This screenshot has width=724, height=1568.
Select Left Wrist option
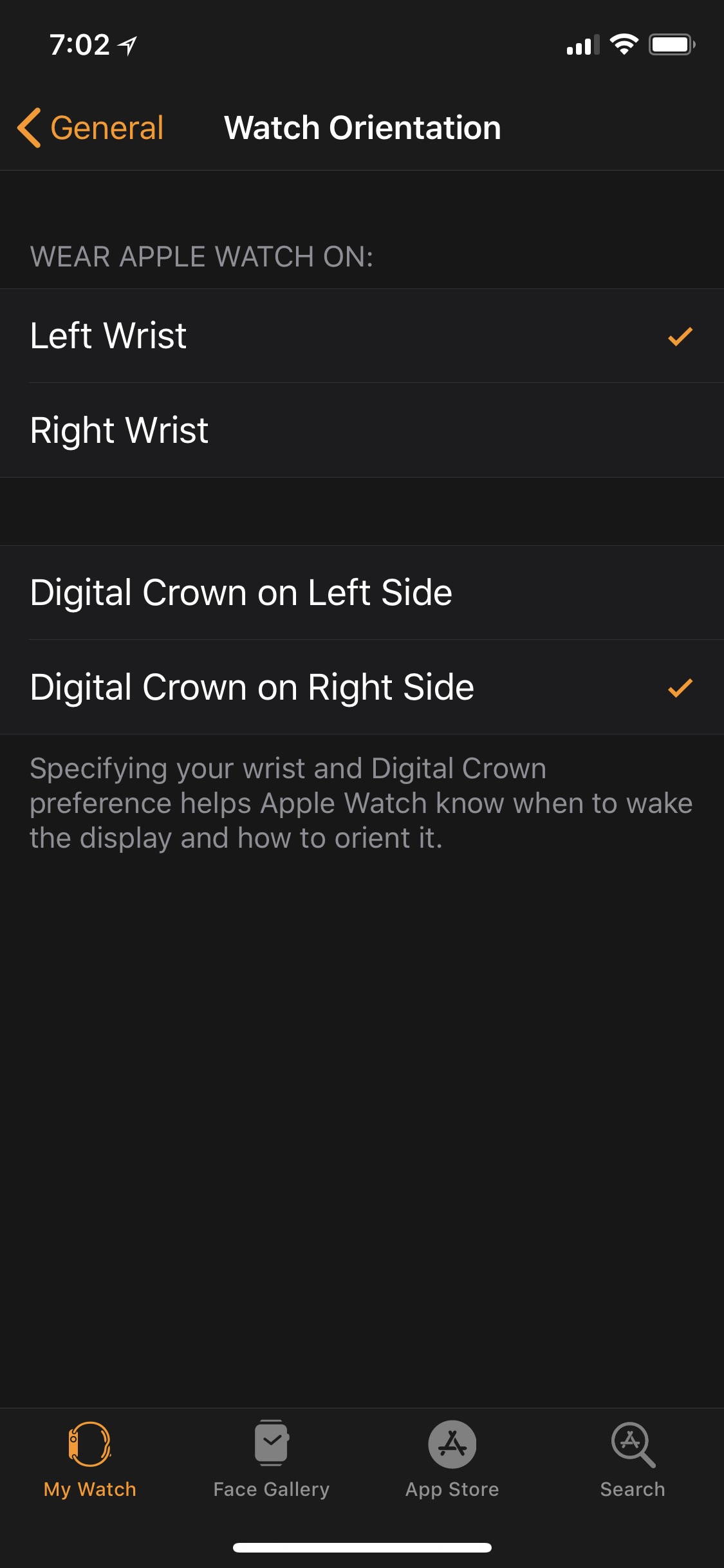tap(360, 336)
